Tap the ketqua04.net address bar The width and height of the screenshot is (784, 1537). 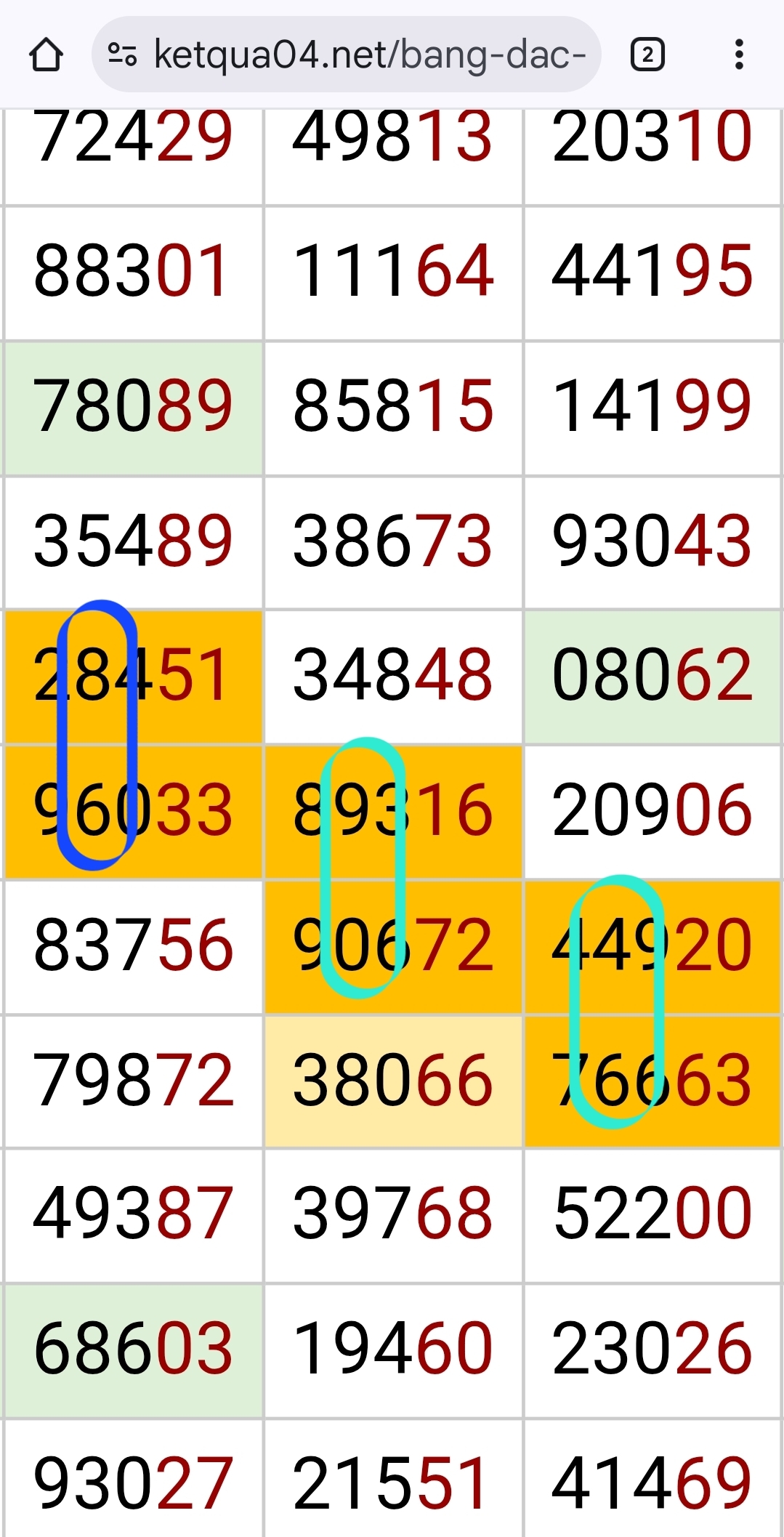click(369, 55)
